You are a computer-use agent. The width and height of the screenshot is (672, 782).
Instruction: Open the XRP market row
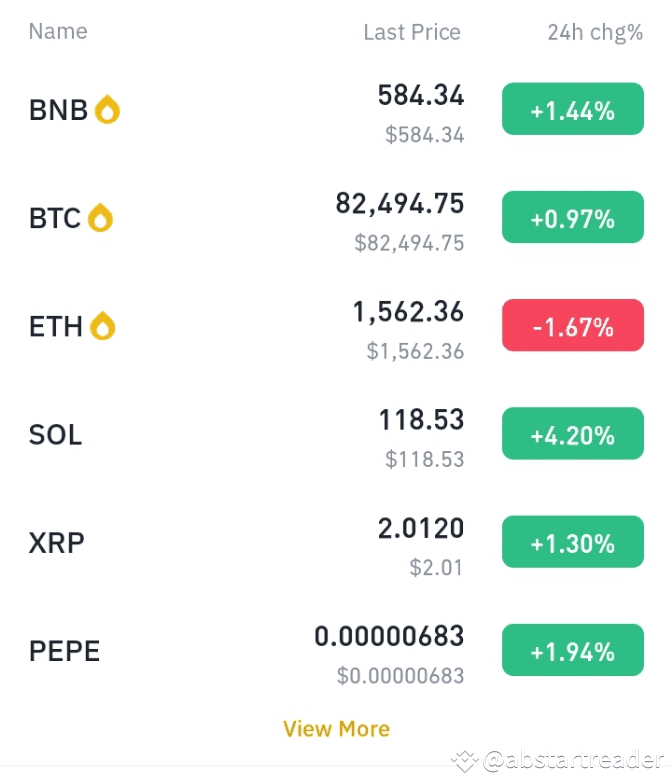point(57,543)
